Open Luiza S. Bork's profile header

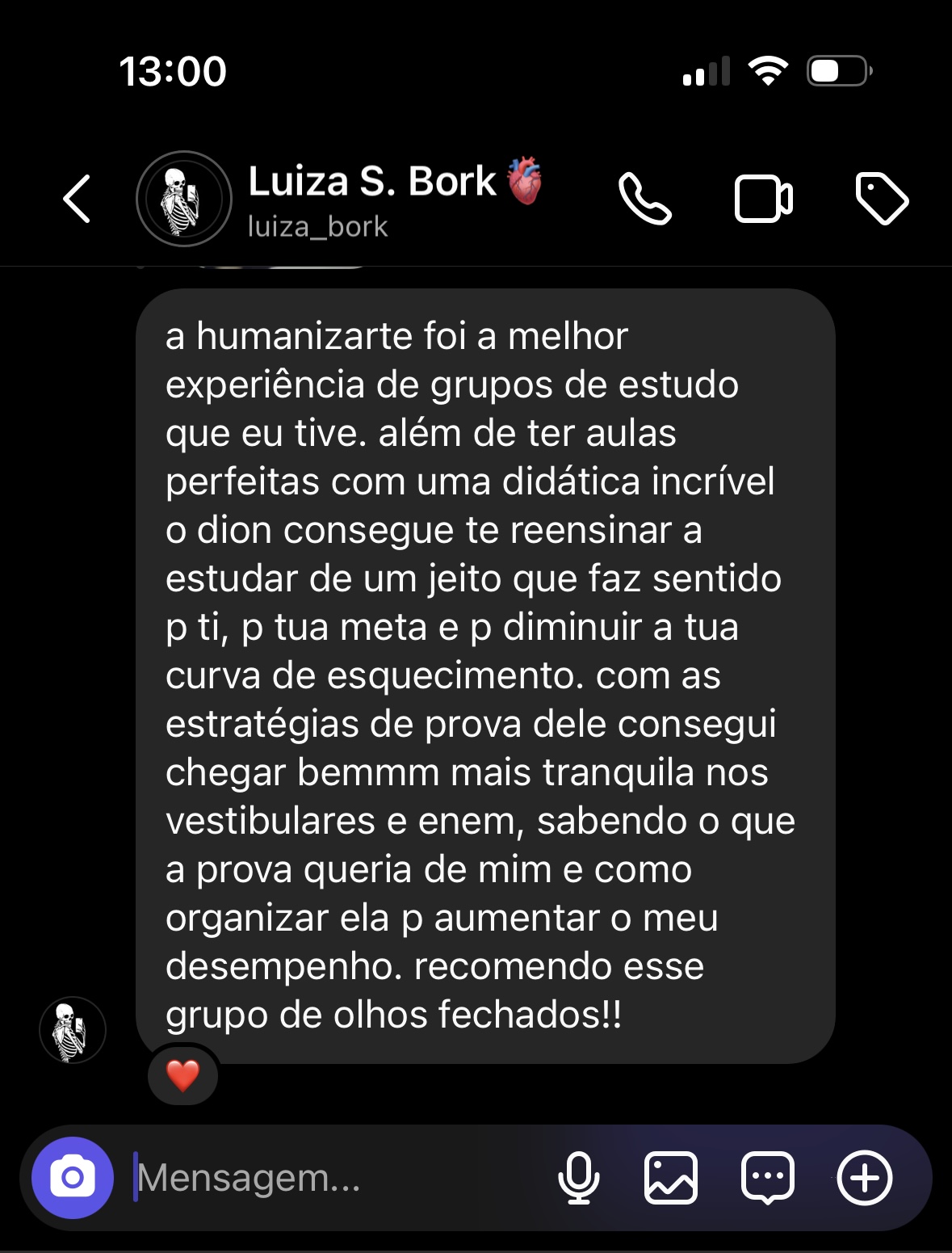(x=371, y=199)
